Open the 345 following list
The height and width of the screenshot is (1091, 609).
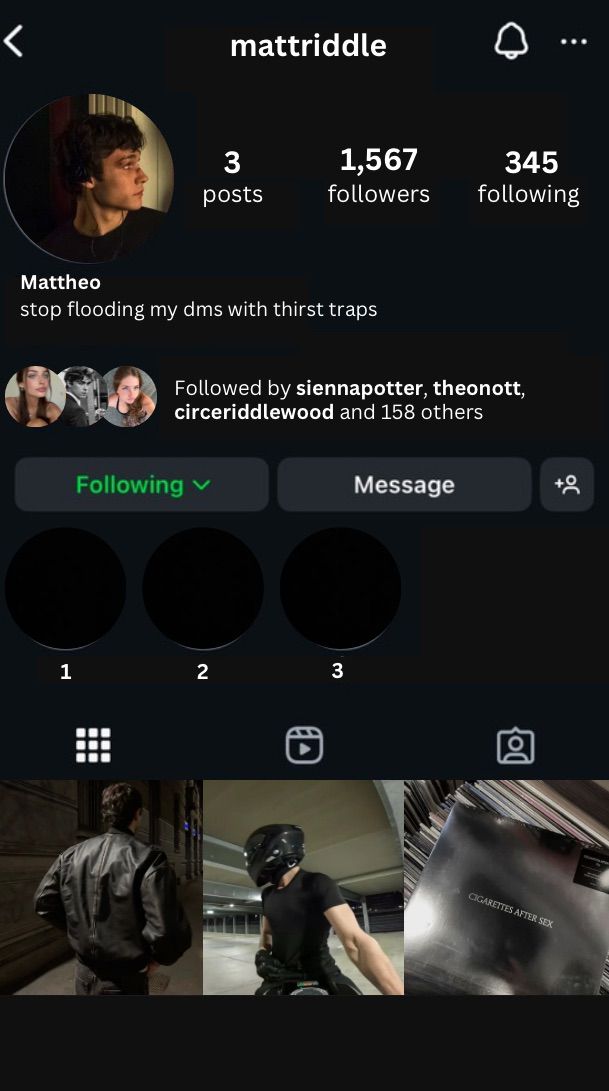click(529, 176)
